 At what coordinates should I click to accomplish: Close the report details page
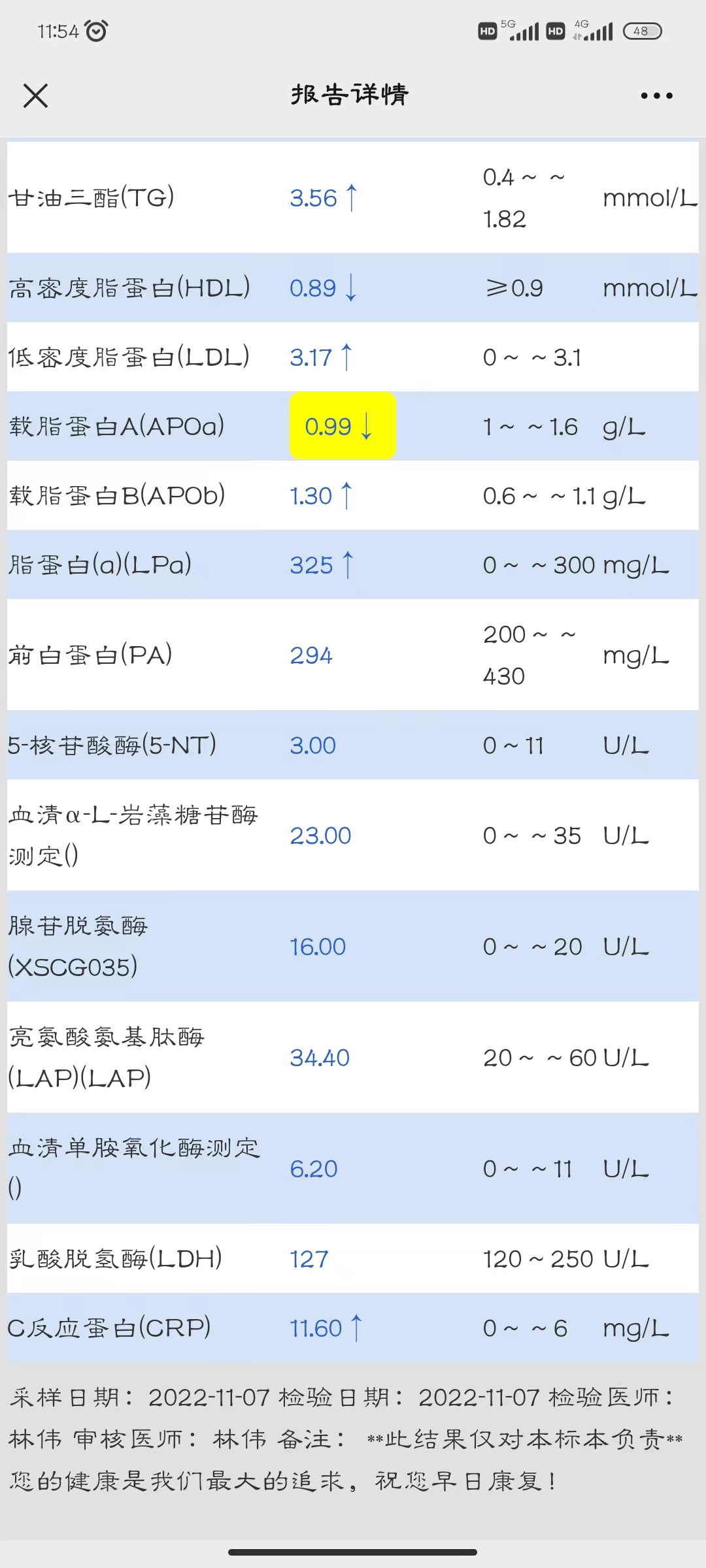pos(35,95)
